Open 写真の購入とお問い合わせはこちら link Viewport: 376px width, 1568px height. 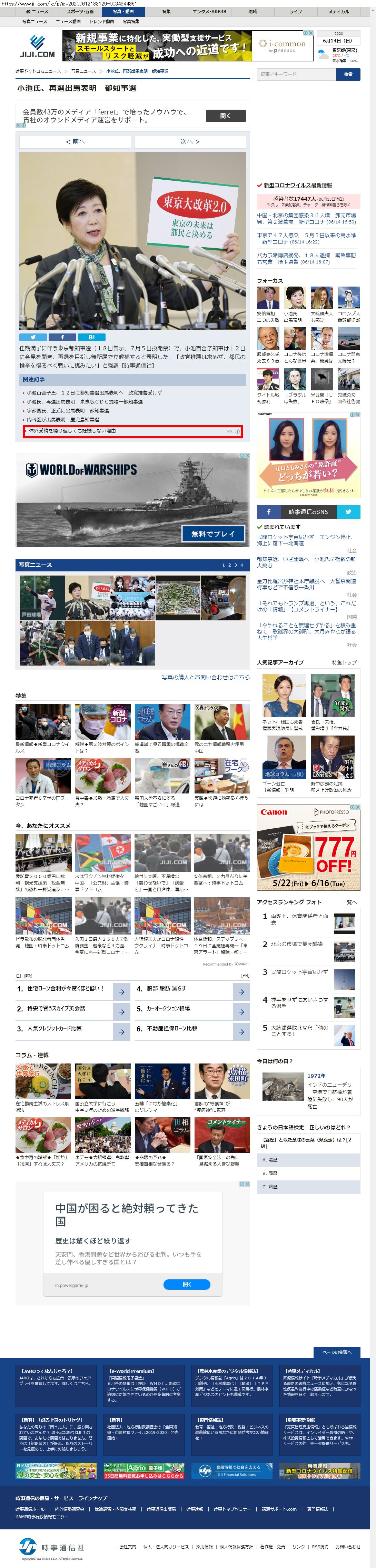[x=205, y=677]
